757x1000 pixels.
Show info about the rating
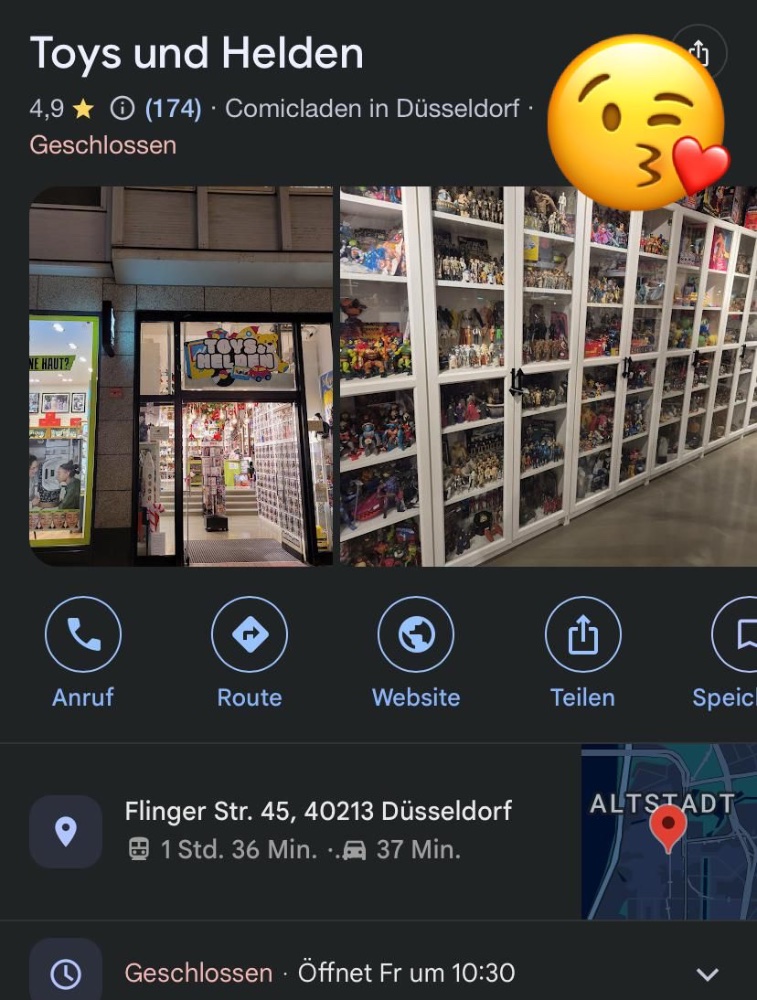click(x=122, y=108)
